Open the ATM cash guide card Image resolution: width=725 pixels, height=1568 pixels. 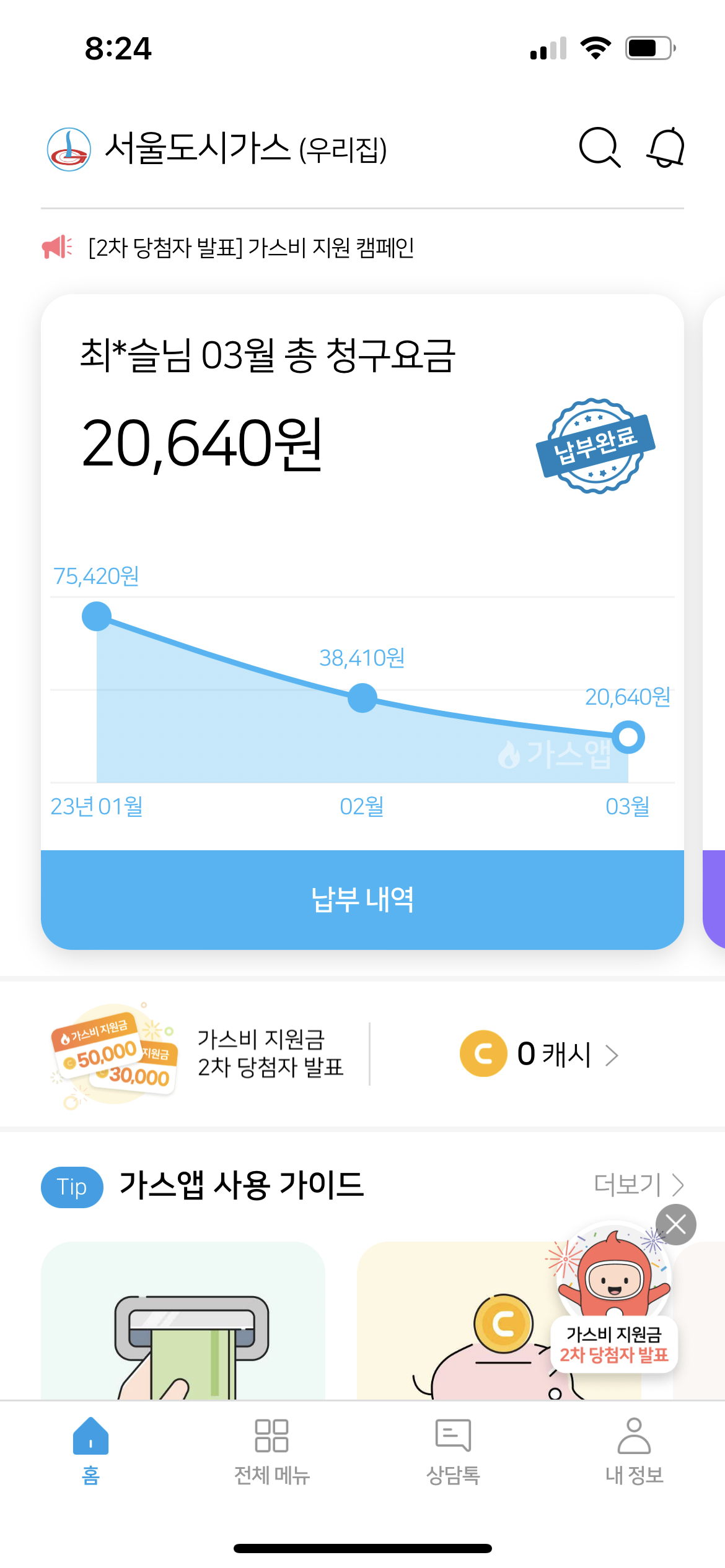183,1322
